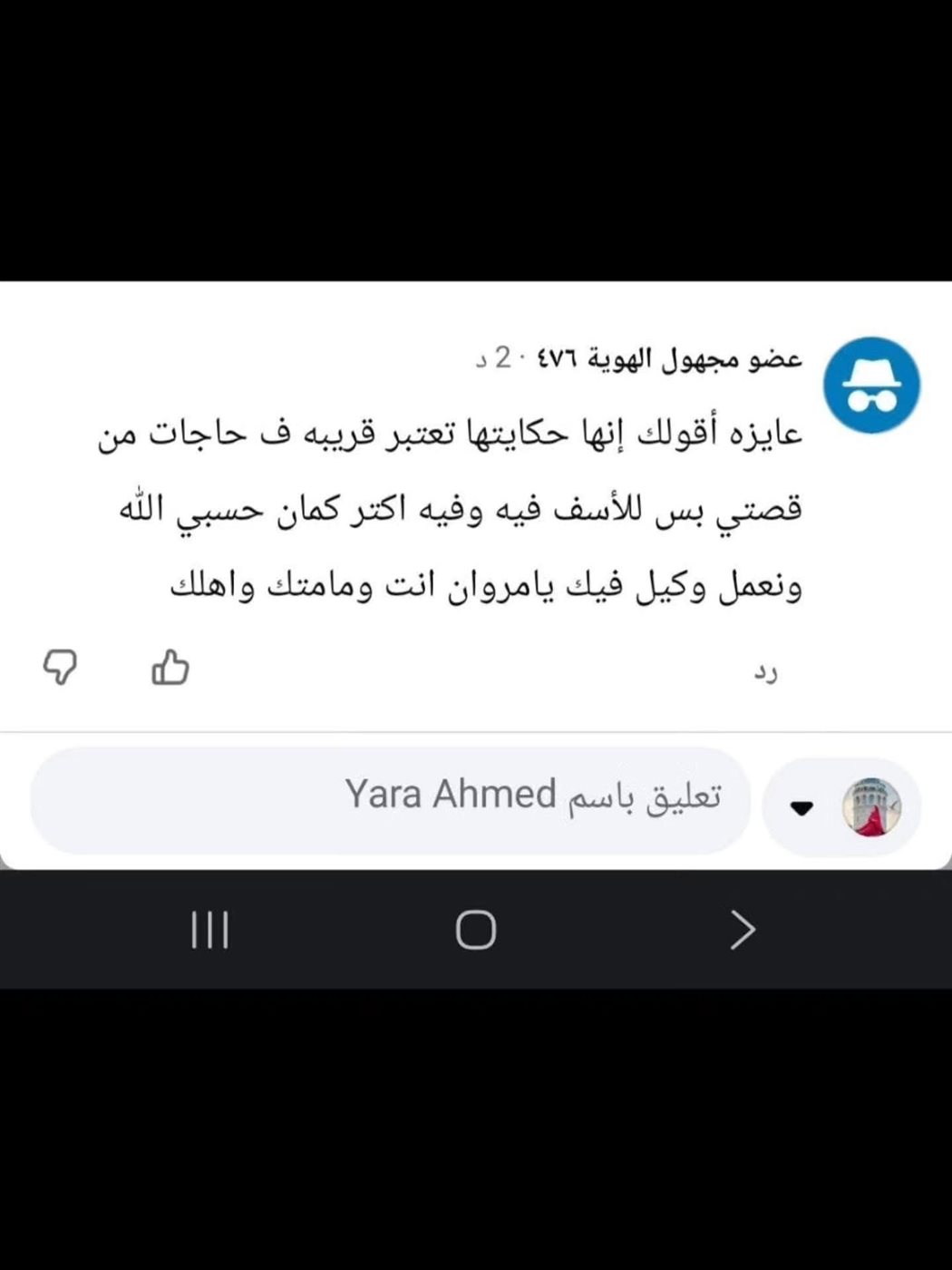
Task: Dislike the anonymous member's comment
Action: point(60,669)
